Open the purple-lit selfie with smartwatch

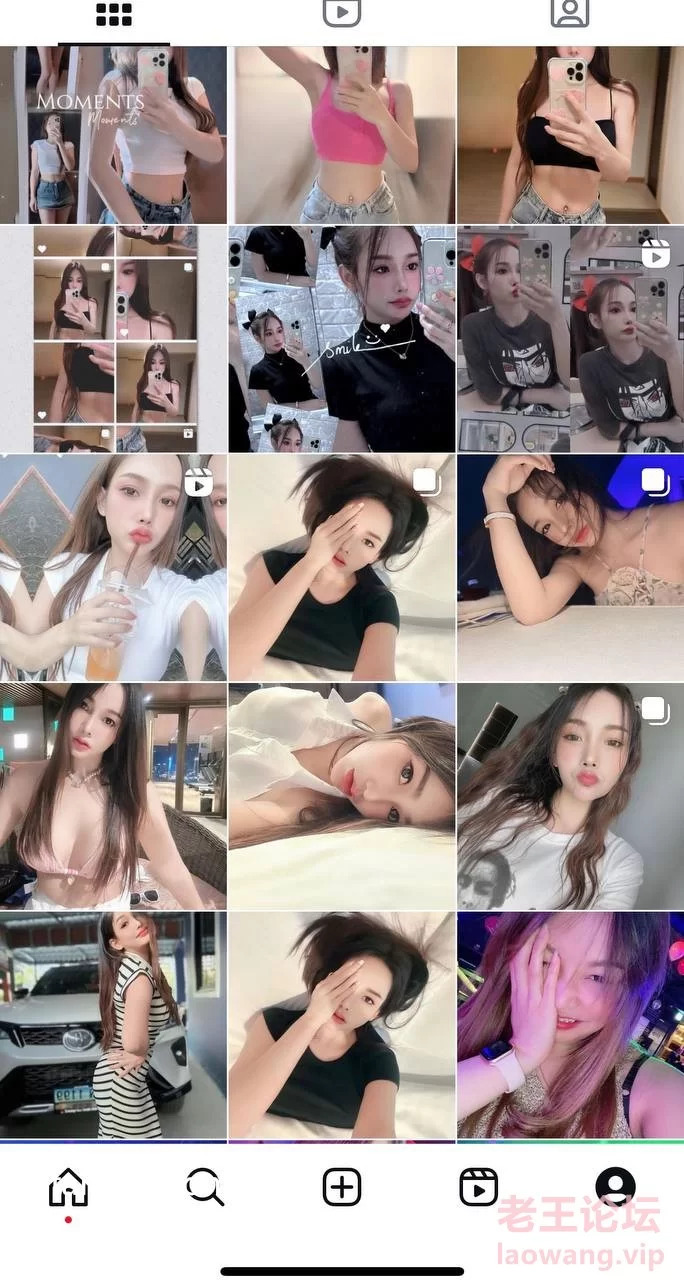(570, 1024)
